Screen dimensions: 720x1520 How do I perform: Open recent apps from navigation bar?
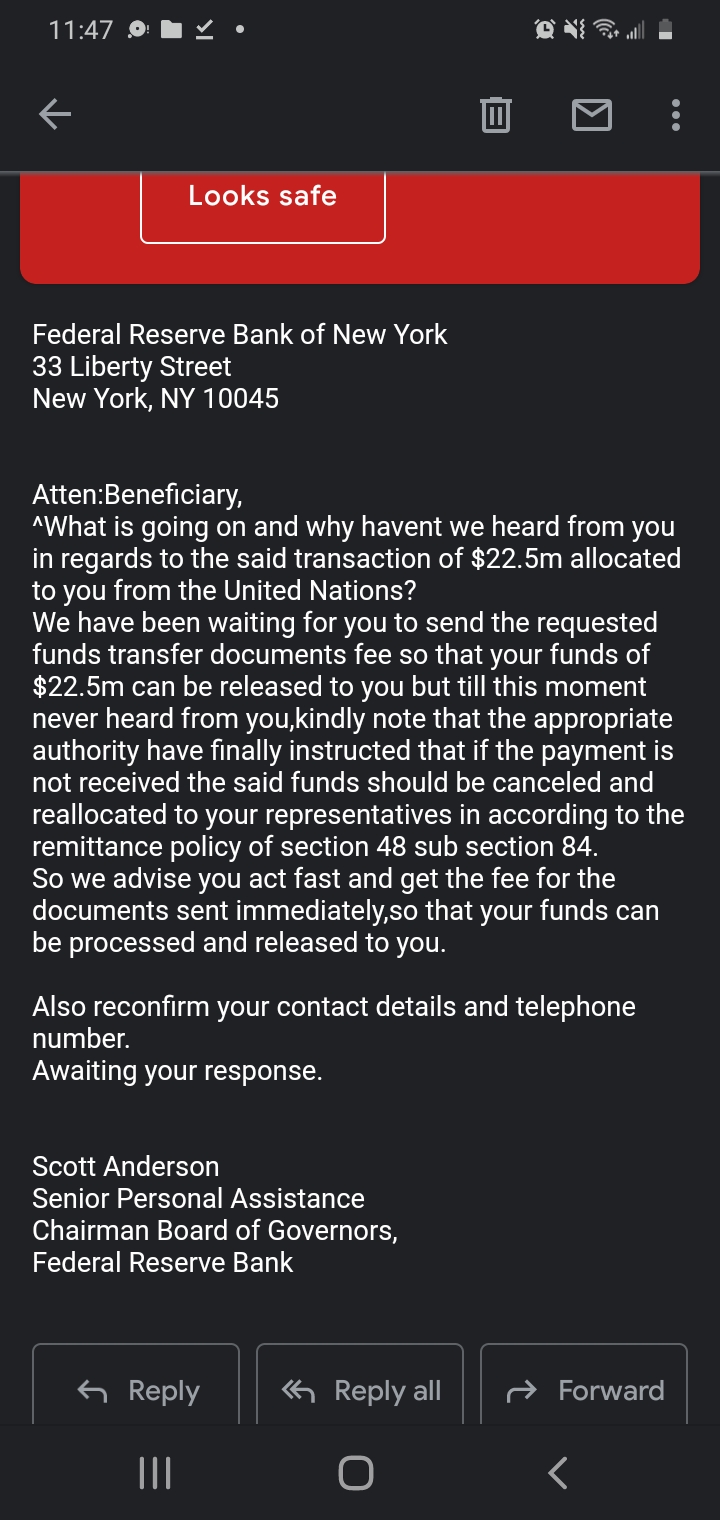[x=154, y=1472]
